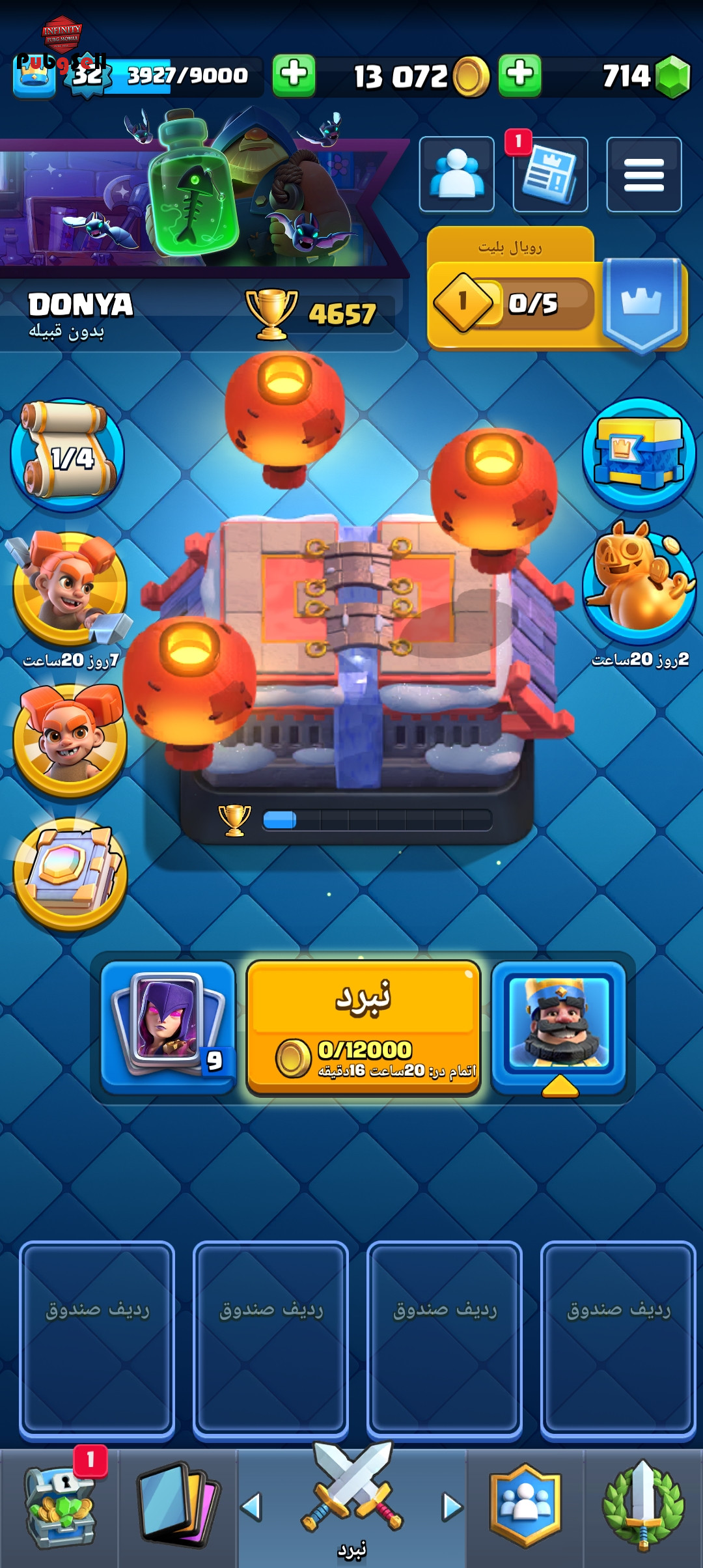
Task: Open the news feed icon with badge
Action: (x=550, y=174)
